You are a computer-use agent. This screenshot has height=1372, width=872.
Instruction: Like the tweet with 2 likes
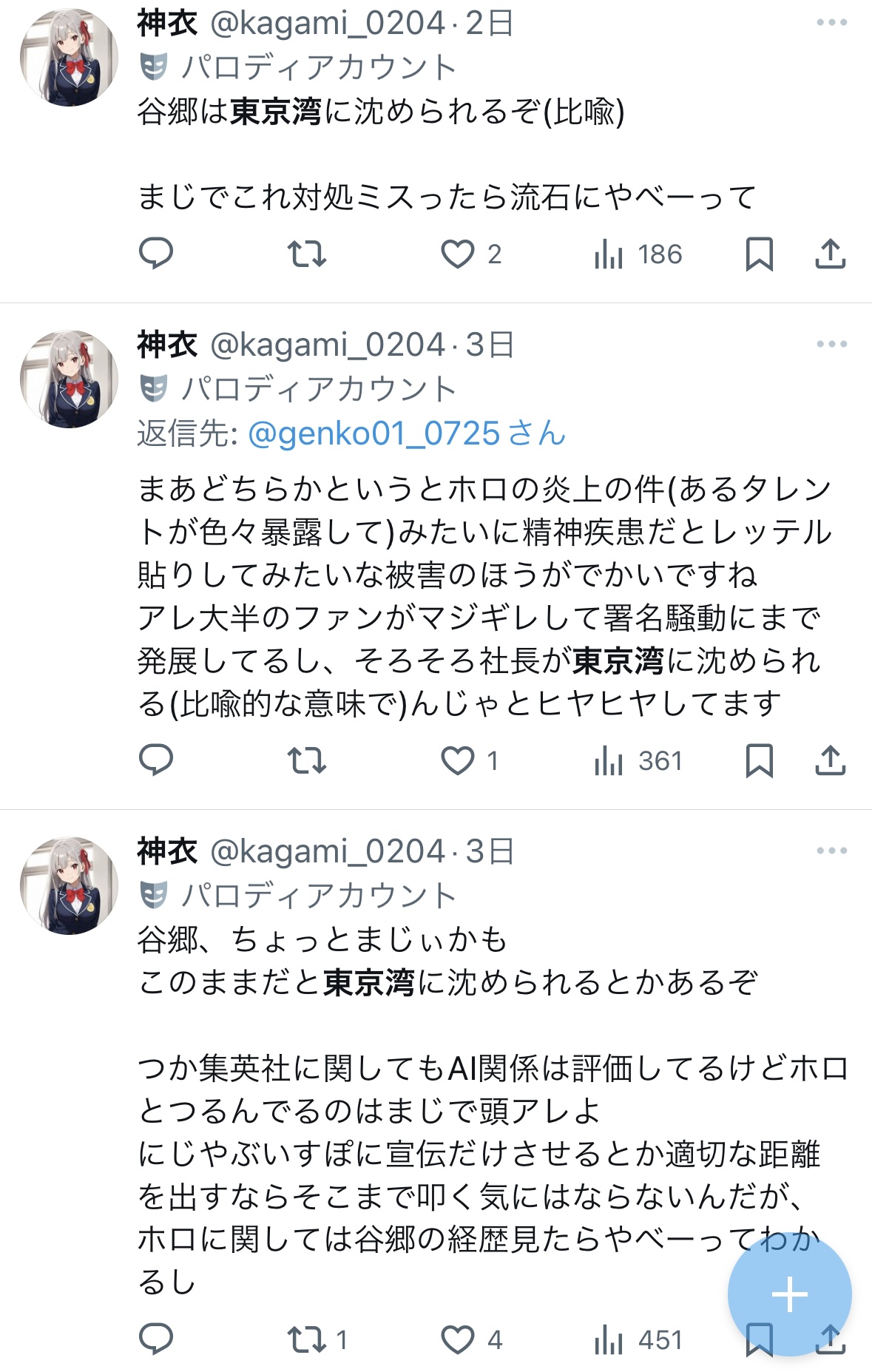click(x=458, y=254)
